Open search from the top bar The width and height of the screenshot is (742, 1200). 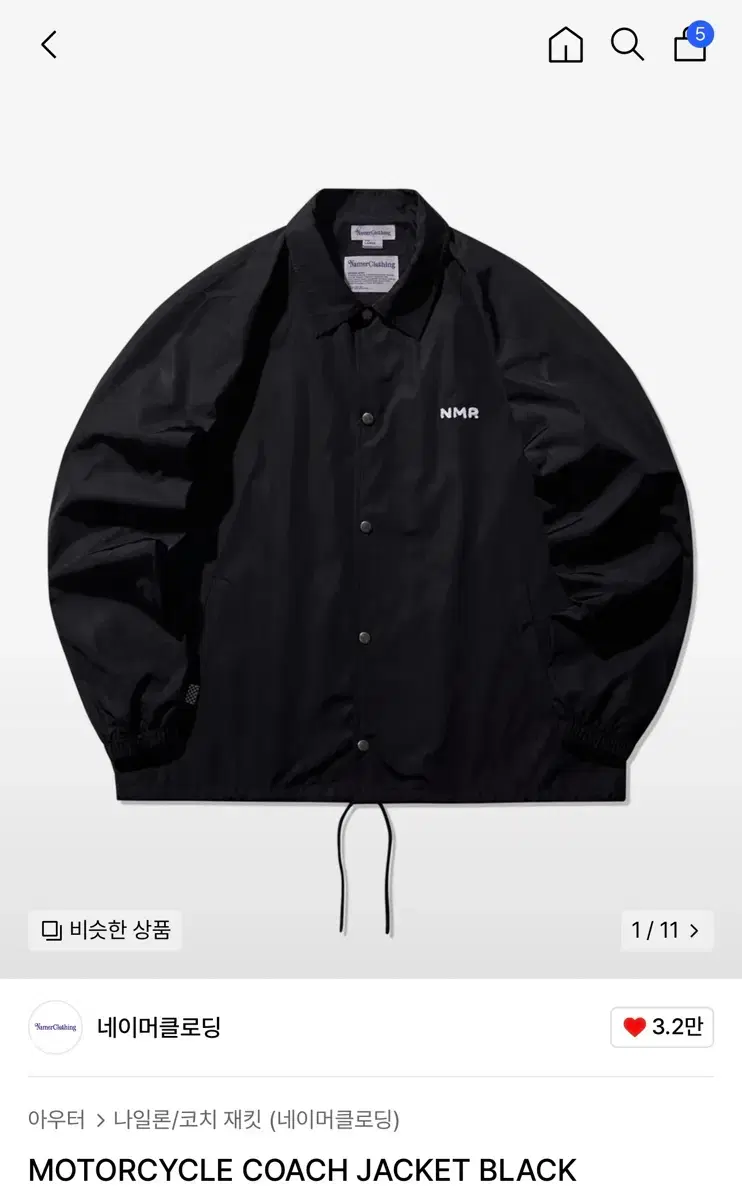click(627, 45)
